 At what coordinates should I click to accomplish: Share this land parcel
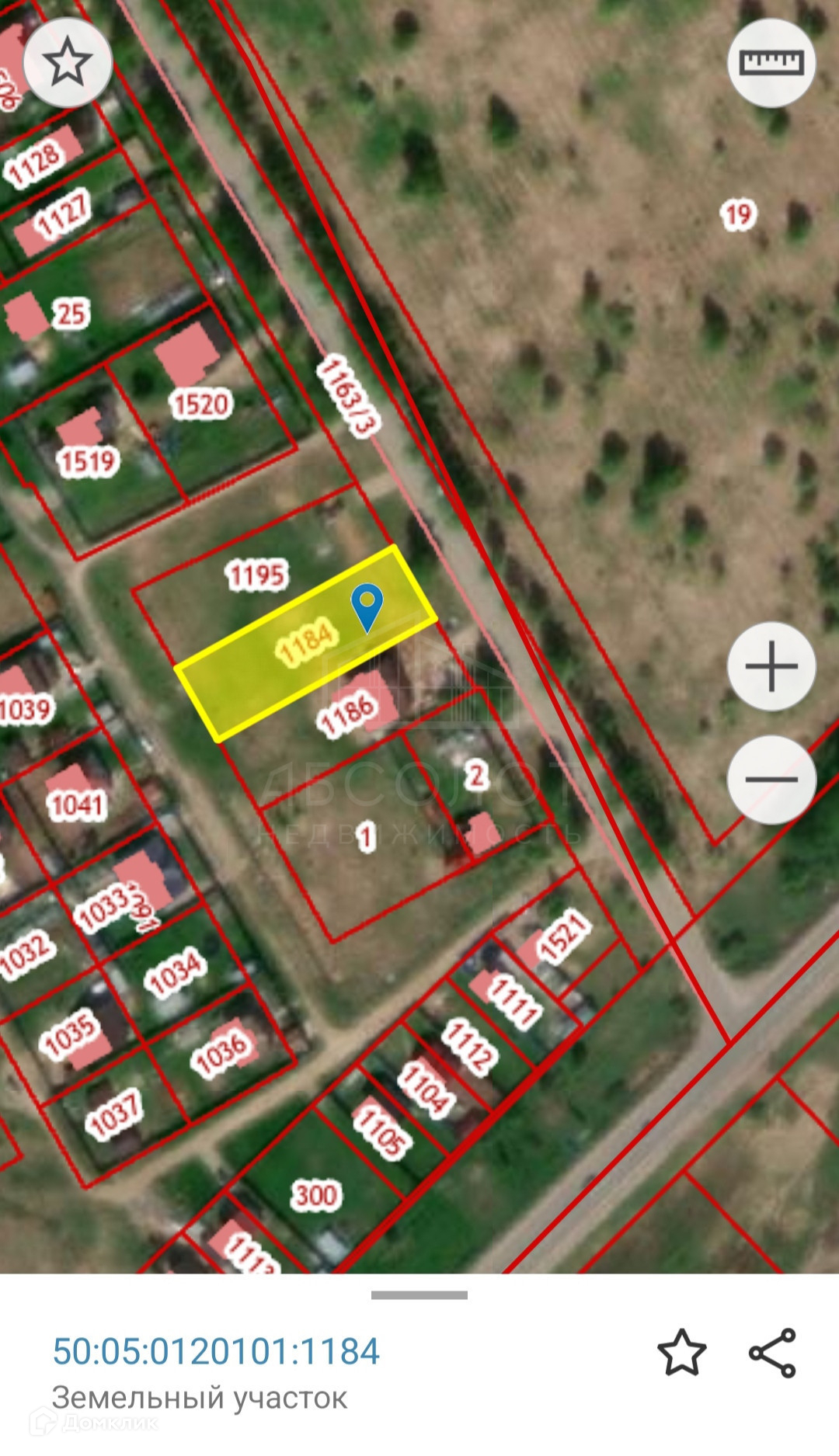pyautogui.click(x=772, y=1353)
